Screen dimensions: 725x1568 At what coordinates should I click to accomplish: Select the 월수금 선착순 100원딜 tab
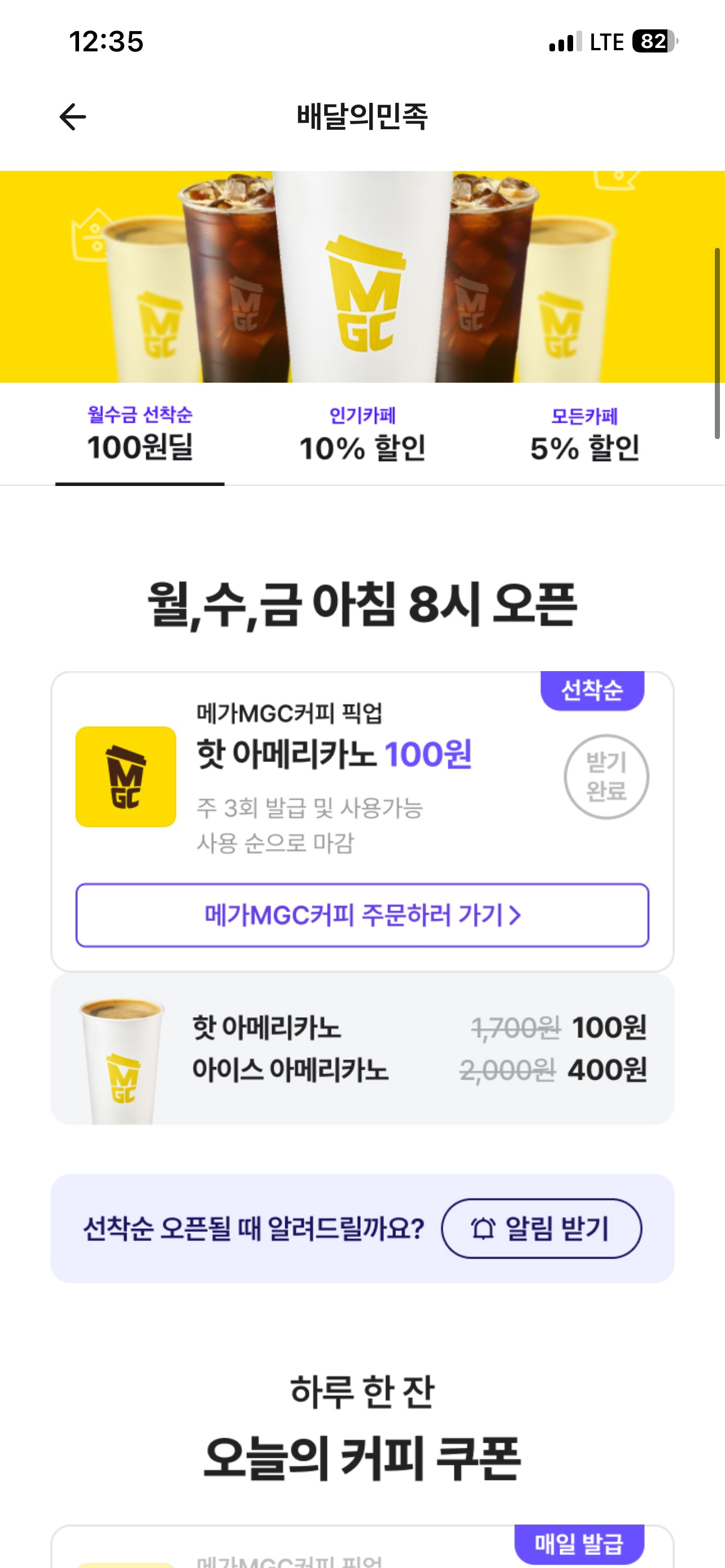[x=140, y=435]
